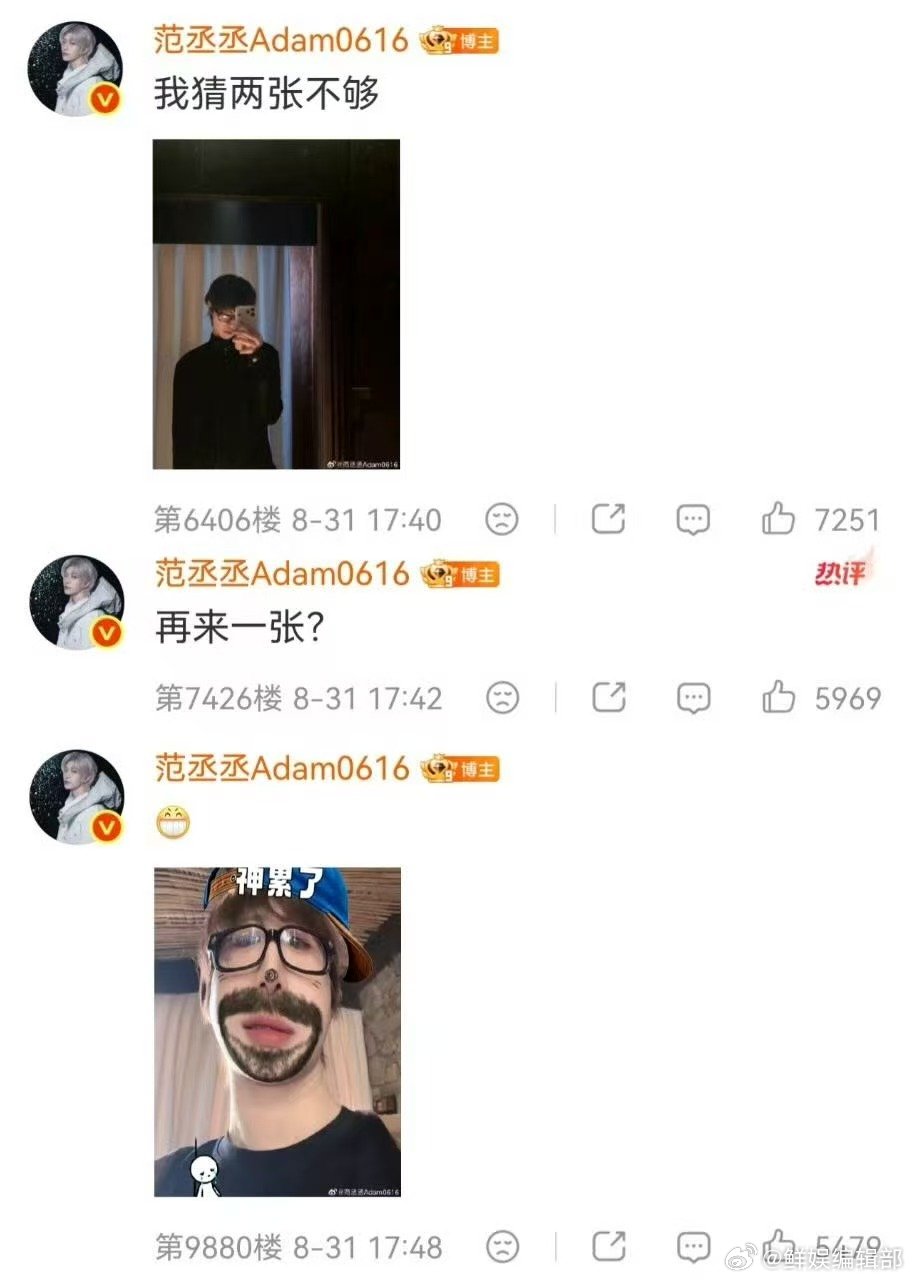This screenshot has height=1280, width=912.
Task: Reply to the 第9880楼 comment
Action: click(693, 1246)
